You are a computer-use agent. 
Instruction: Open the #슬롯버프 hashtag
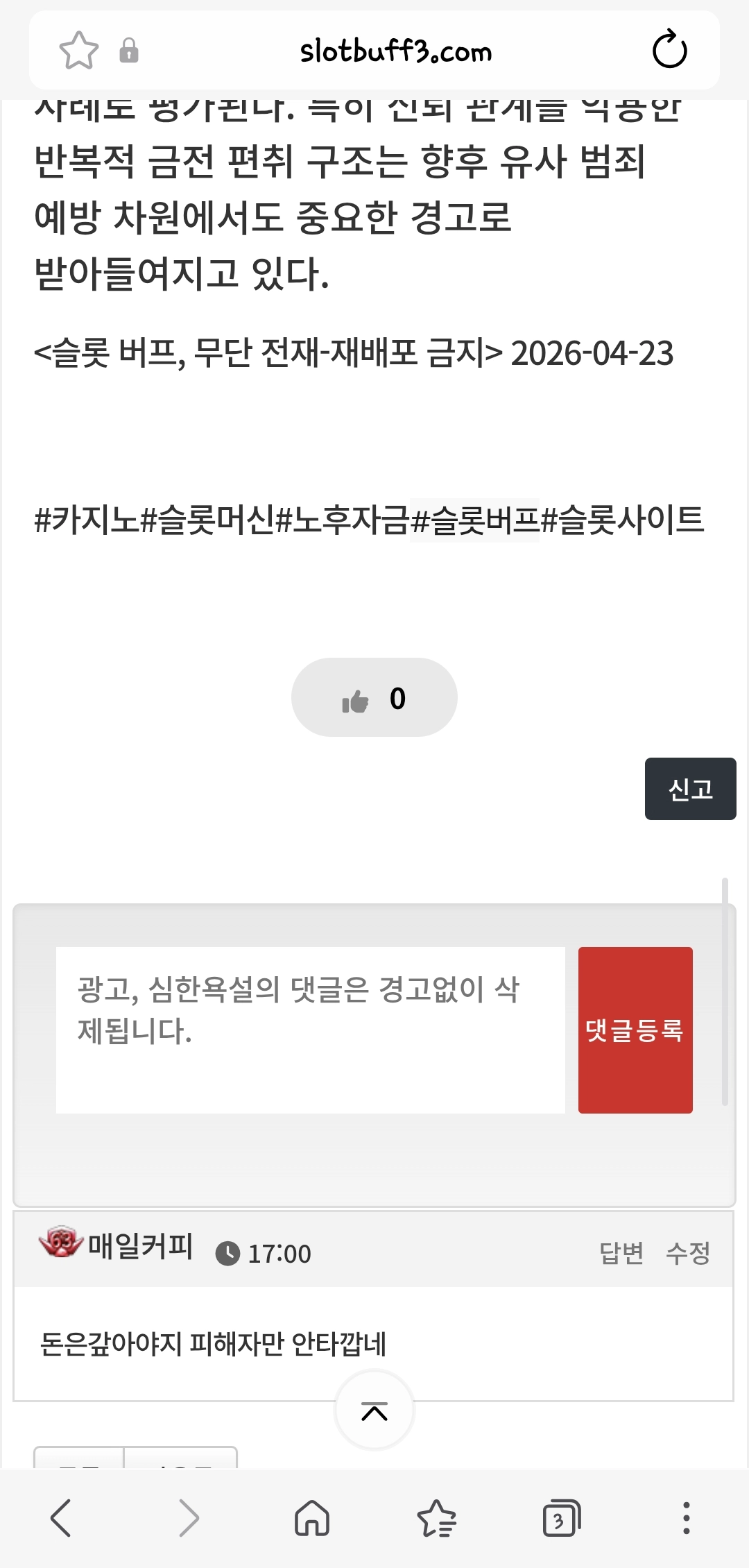pos(474,520)
